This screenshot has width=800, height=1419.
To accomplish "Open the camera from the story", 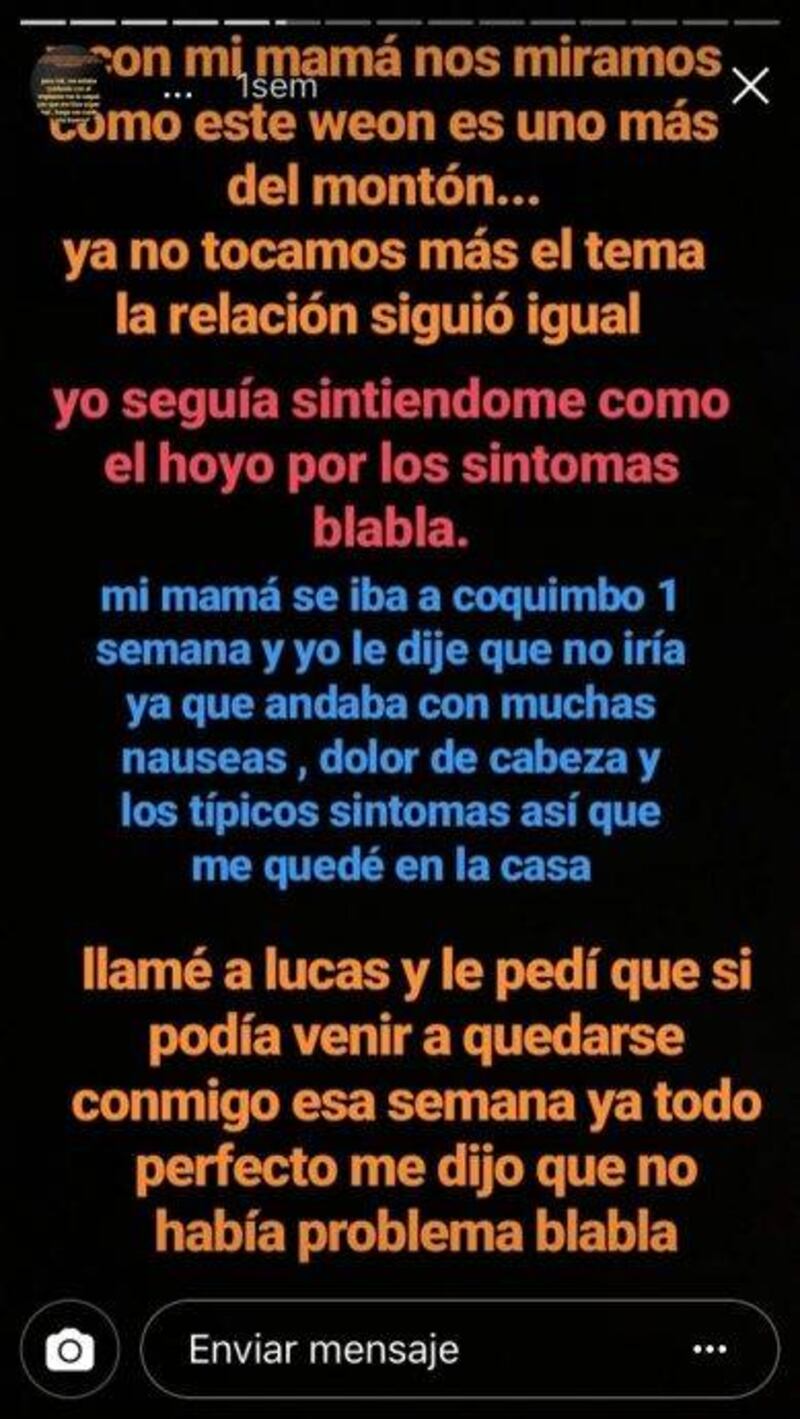I will (x=70, y=1352).
